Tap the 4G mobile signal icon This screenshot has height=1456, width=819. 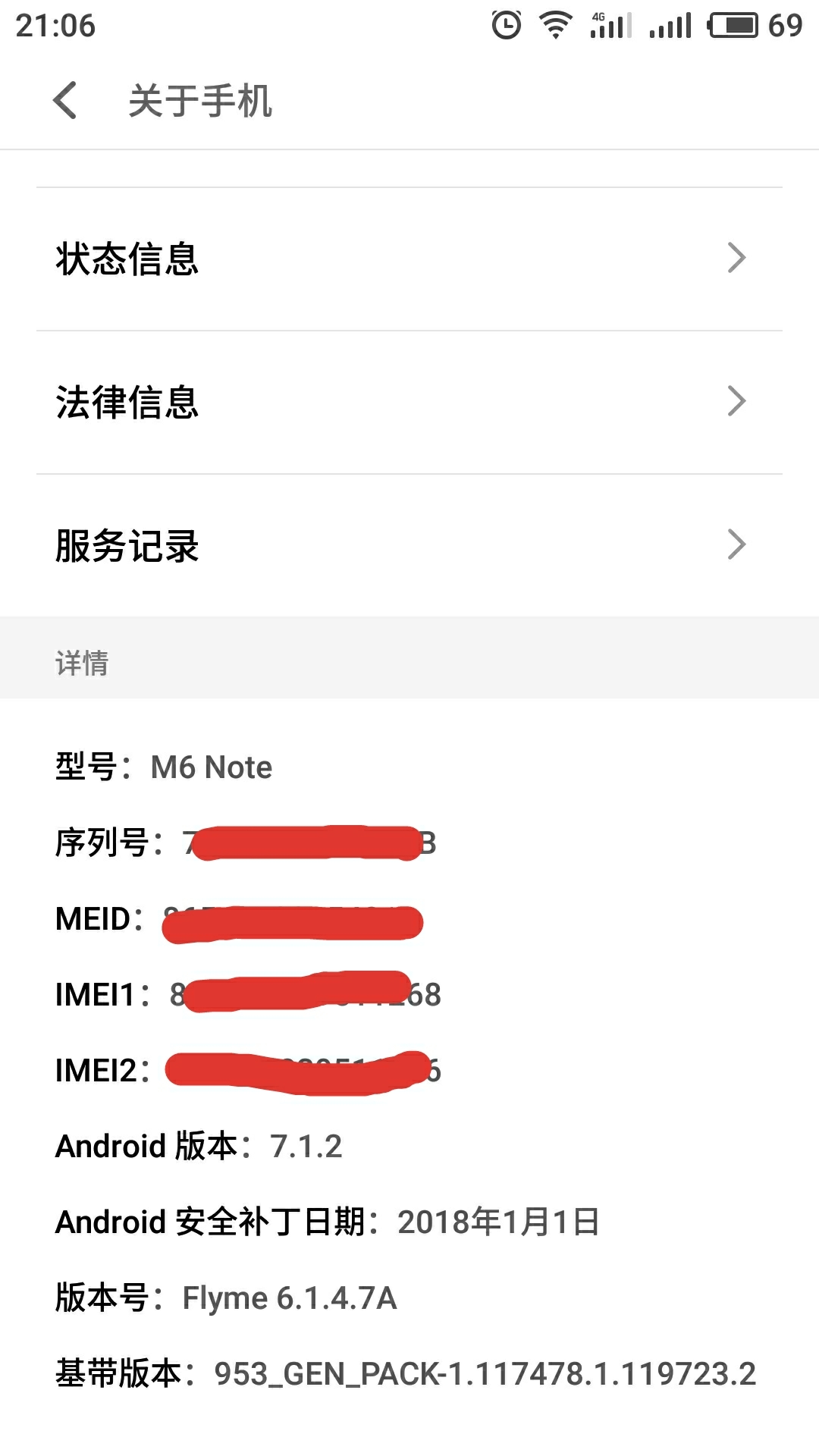coord(611,23)
